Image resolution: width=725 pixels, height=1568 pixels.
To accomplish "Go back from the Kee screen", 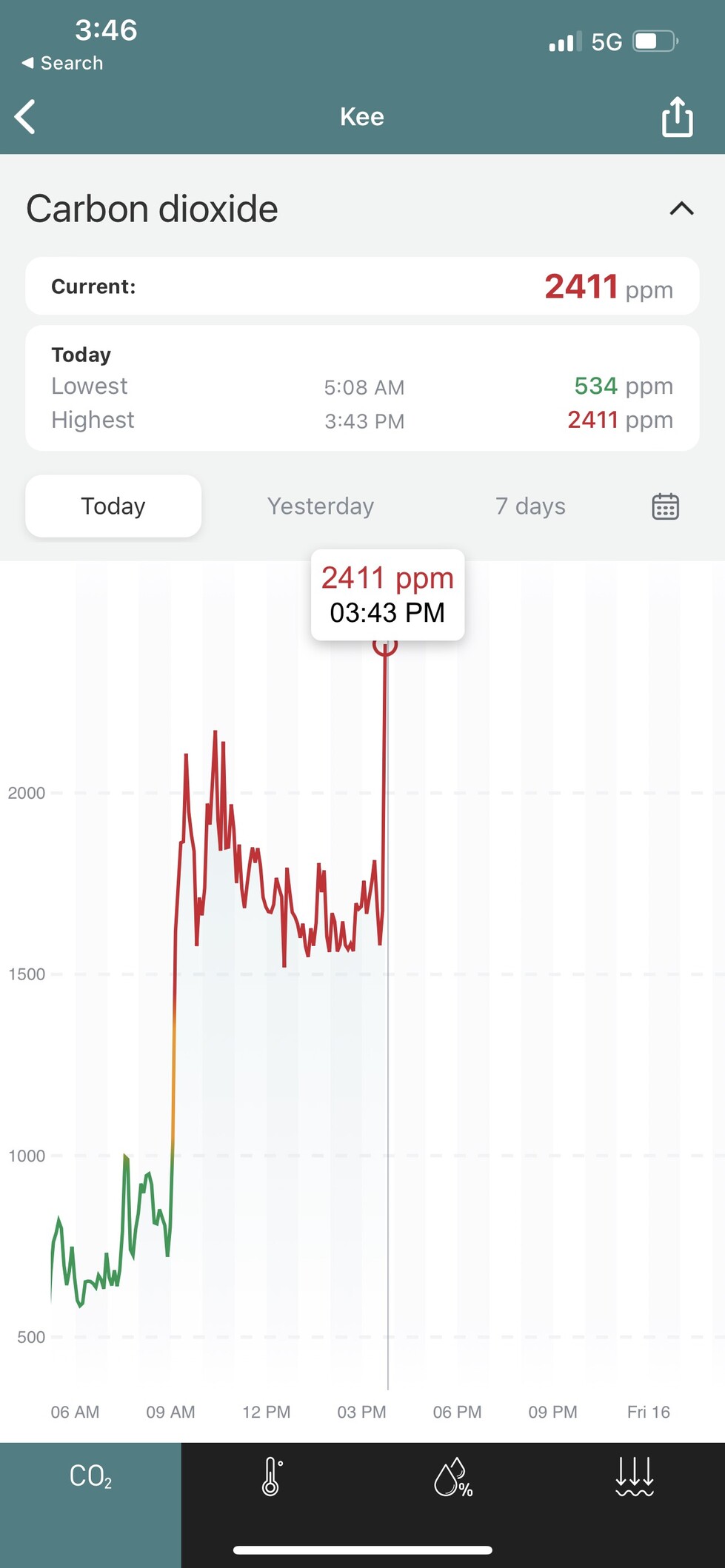I will pos(25,117).
